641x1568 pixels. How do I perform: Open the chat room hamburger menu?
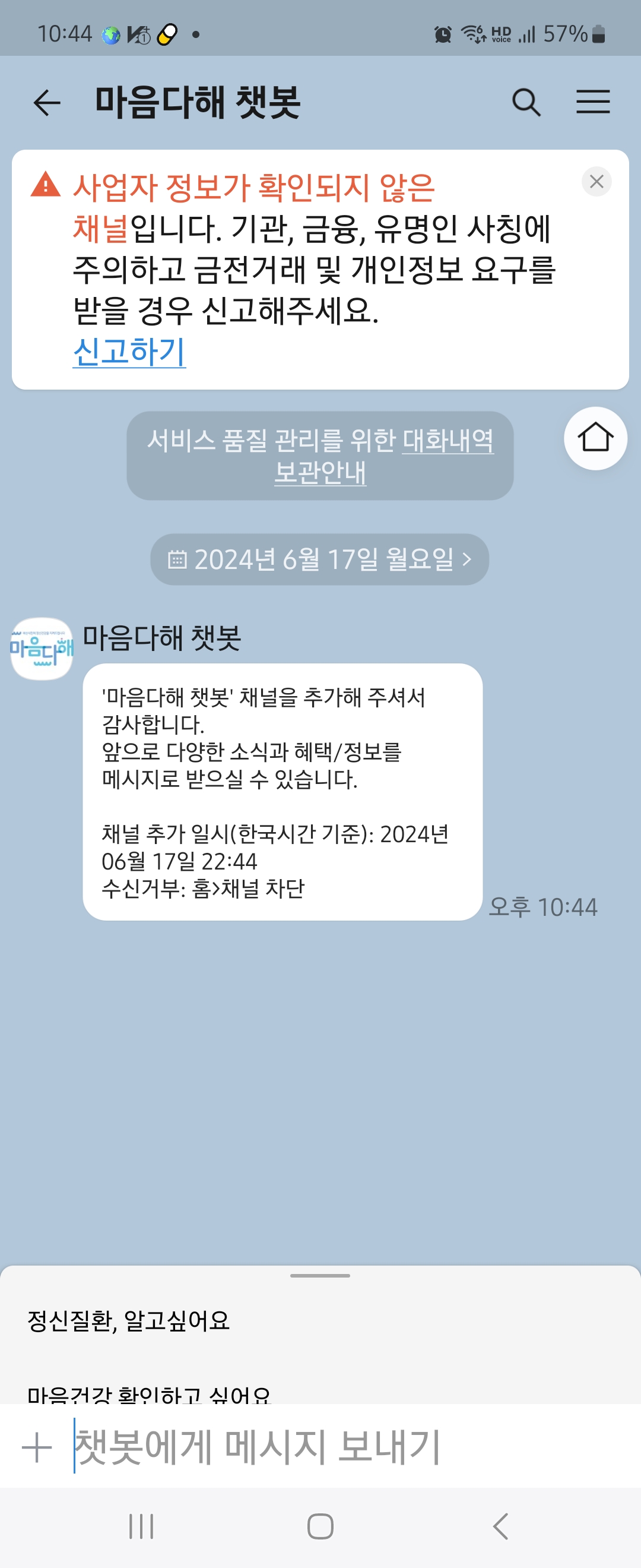tap(592, 102)
